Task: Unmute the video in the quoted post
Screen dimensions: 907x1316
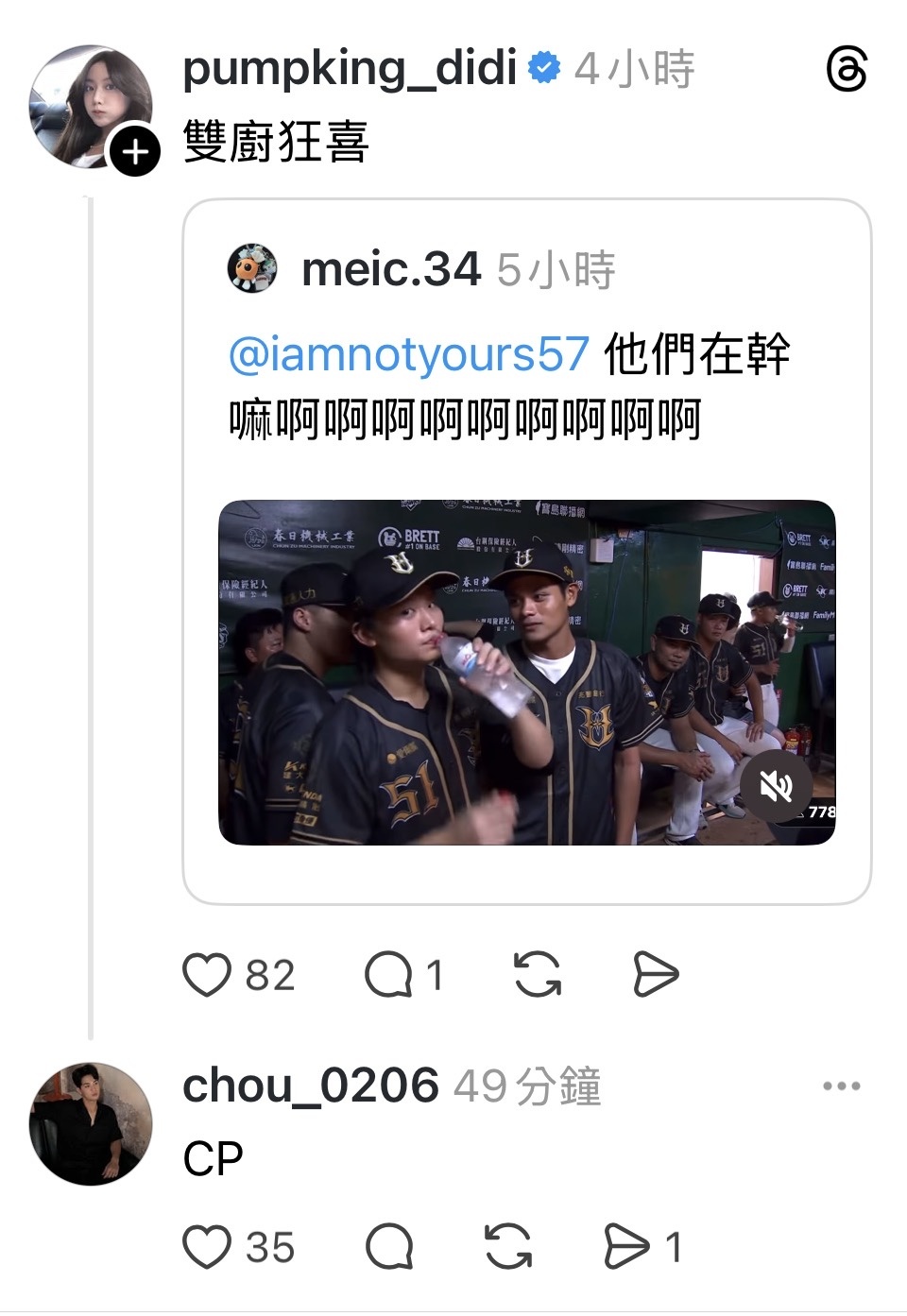Action: point(775,786)
